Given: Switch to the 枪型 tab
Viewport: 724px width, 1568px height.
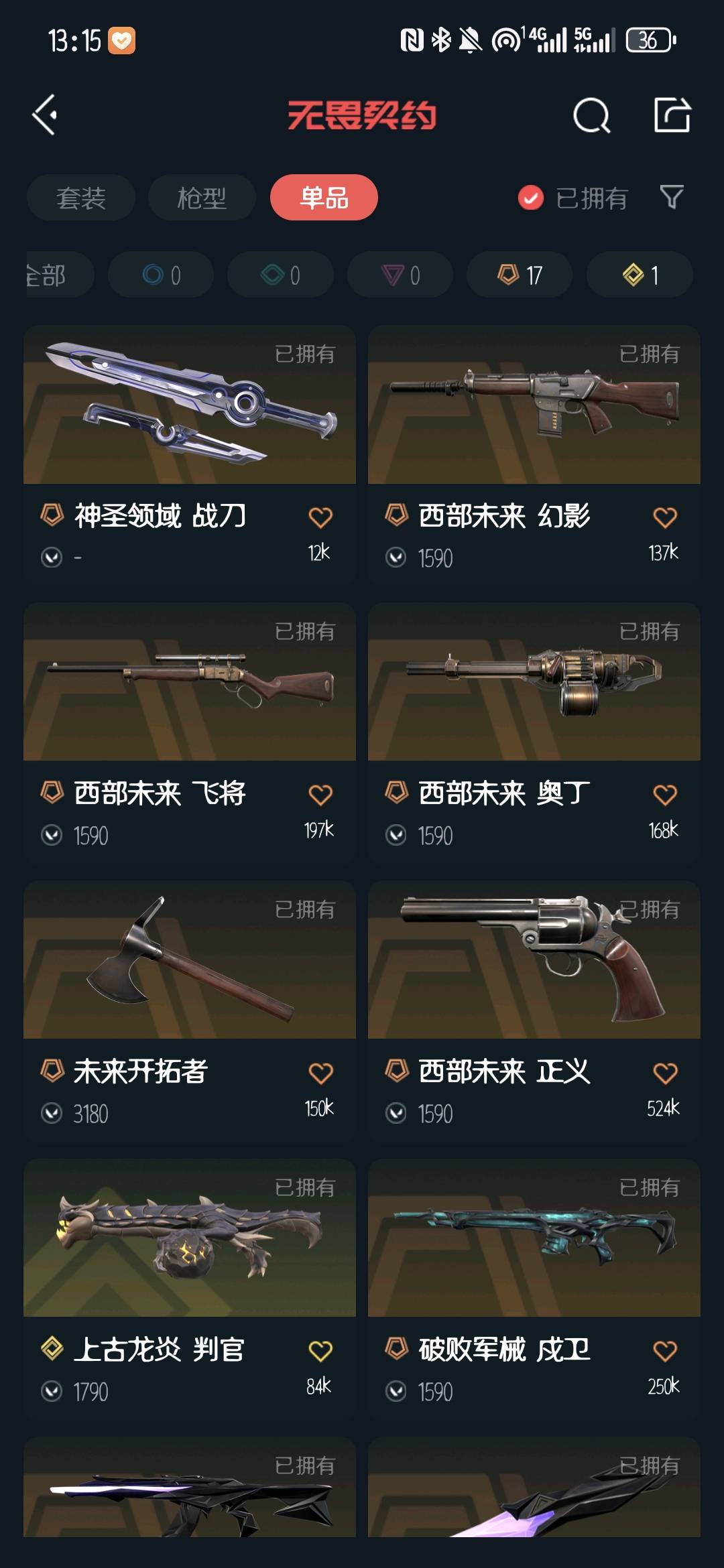Looking at the screenshot, I should pyautogui.click(x=202, y=198).
